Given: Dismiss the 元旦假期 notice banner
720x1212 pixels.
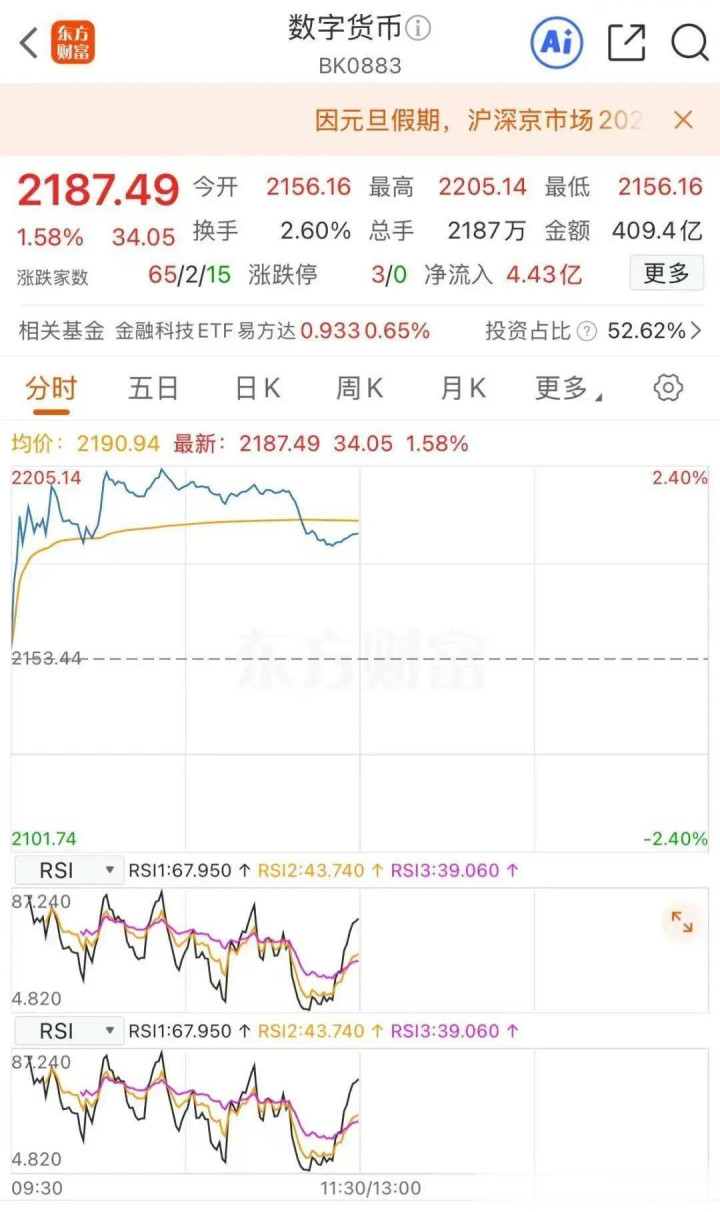Looking at the screenshot, I should [683, 121].
